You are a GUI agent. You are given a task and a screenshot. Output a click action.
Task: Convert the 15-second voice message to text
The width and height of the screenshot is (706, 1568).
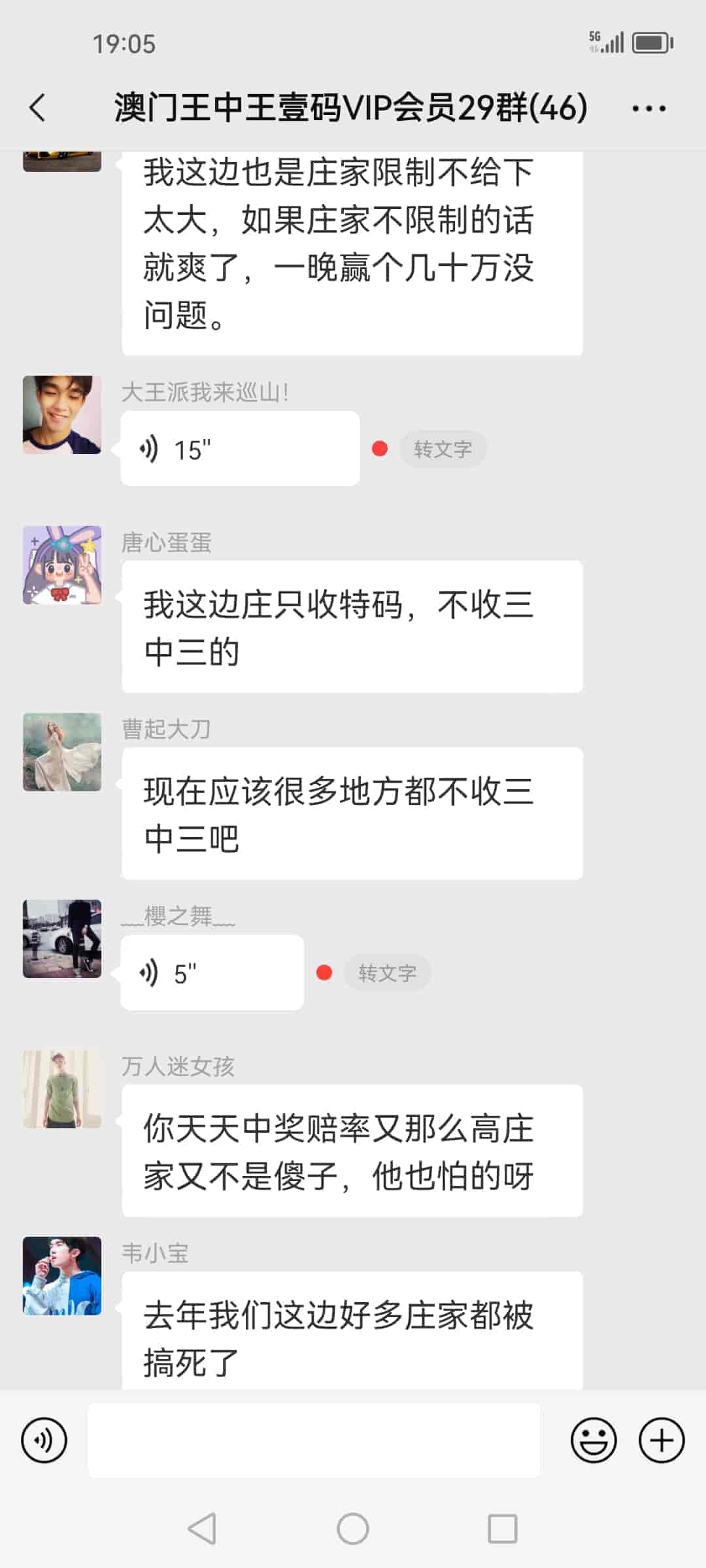tap(443, 449)
